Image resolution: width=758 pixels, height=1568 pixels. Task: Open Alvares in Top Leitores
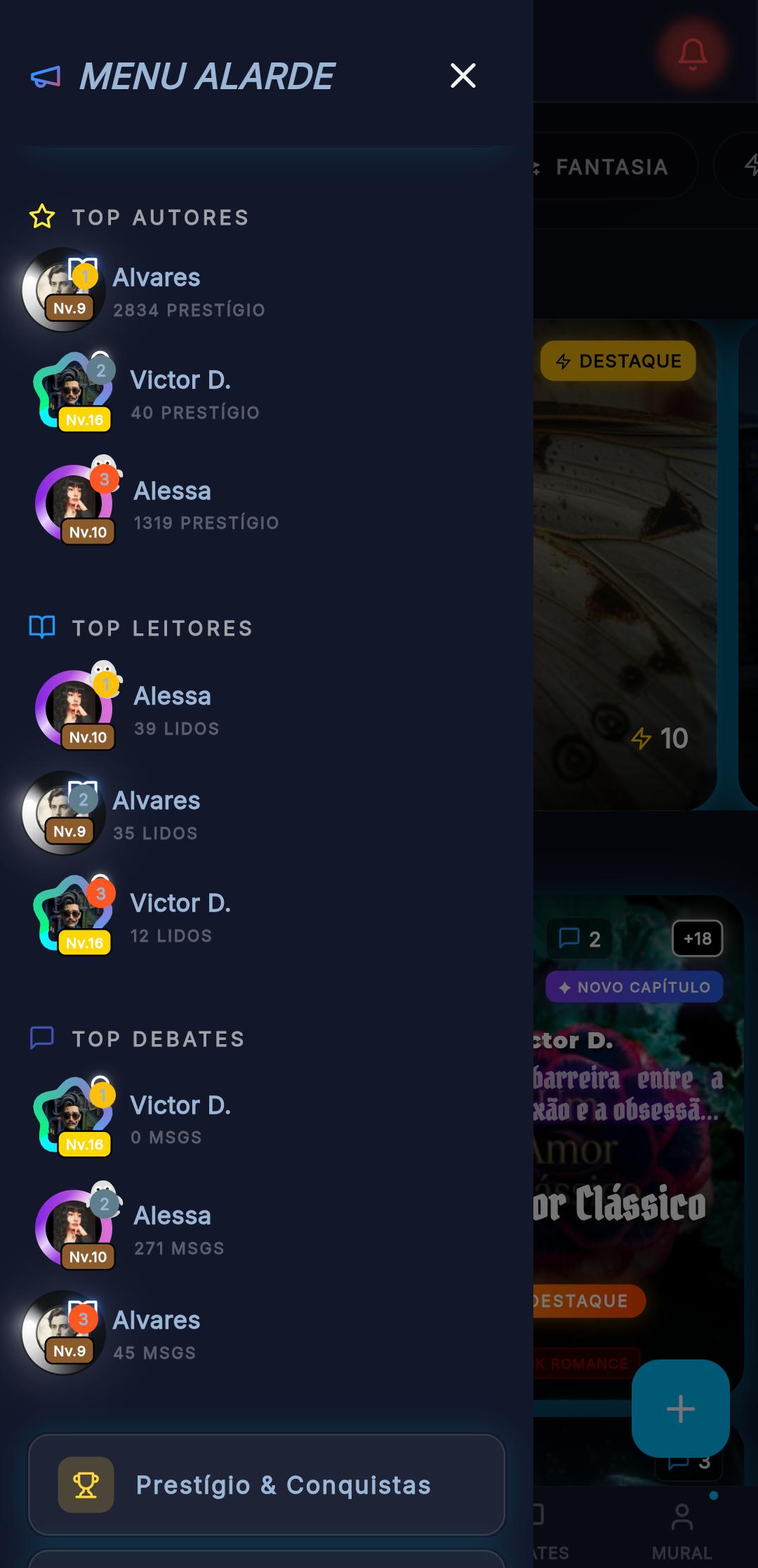coord(156,814)
